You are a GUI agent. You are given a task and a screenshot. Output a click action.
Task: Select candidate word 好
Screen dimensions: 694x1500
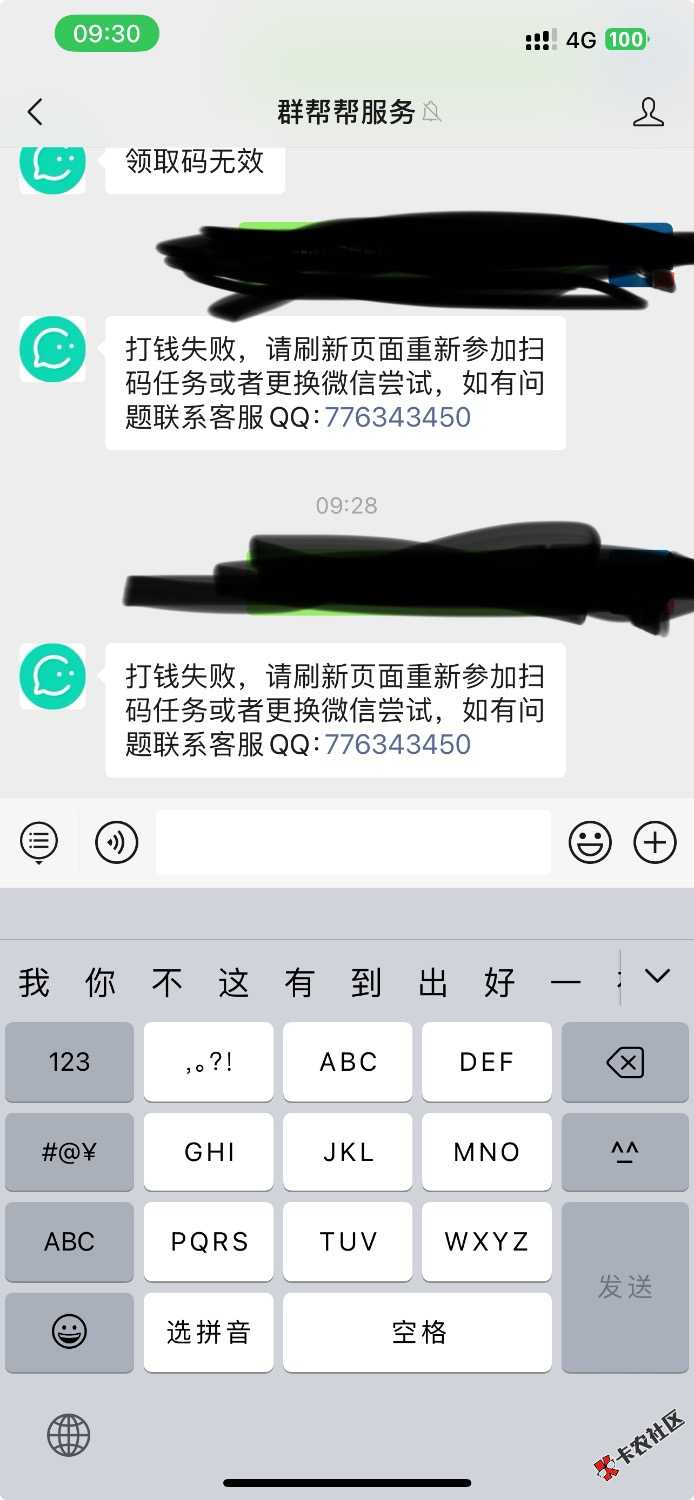[499, 983]
